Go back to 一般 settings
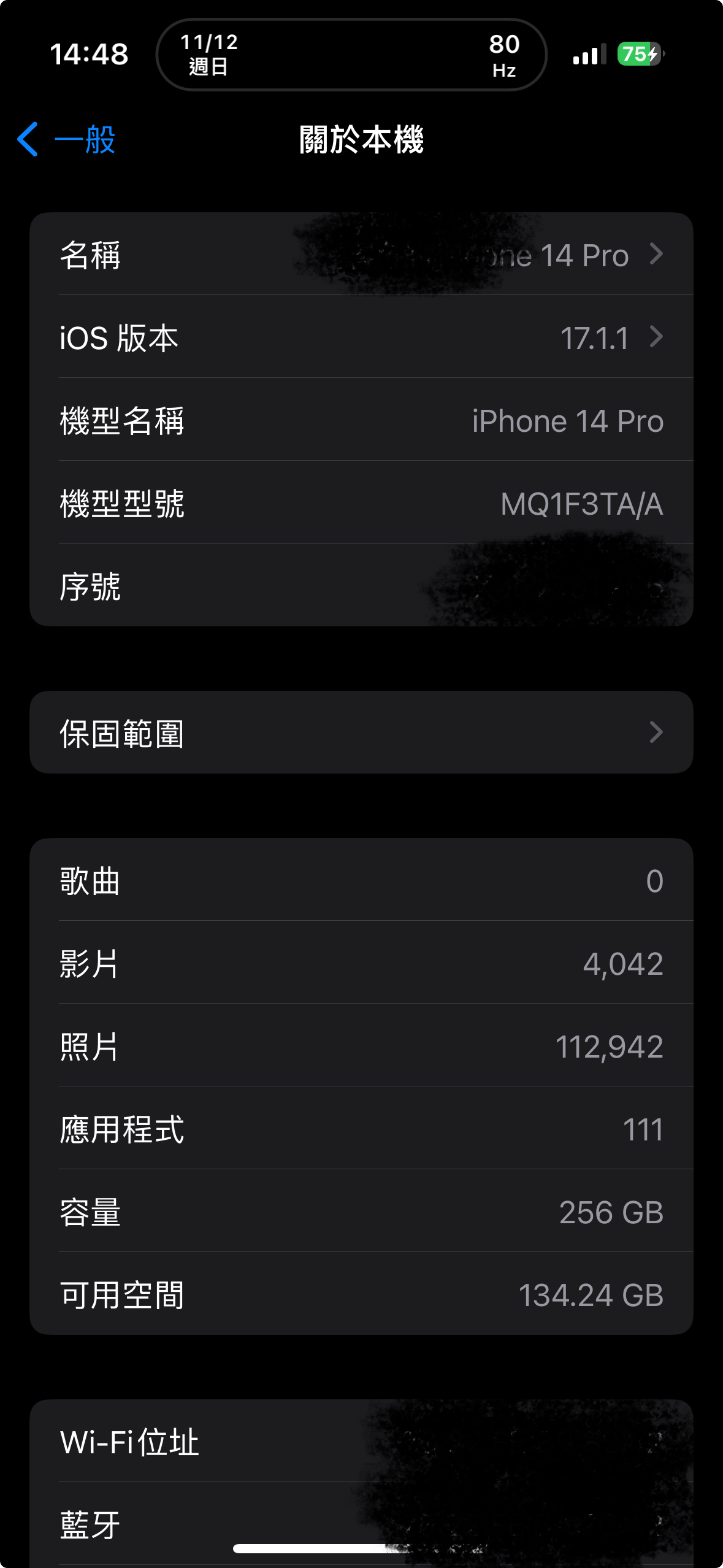 coord(66,139)
